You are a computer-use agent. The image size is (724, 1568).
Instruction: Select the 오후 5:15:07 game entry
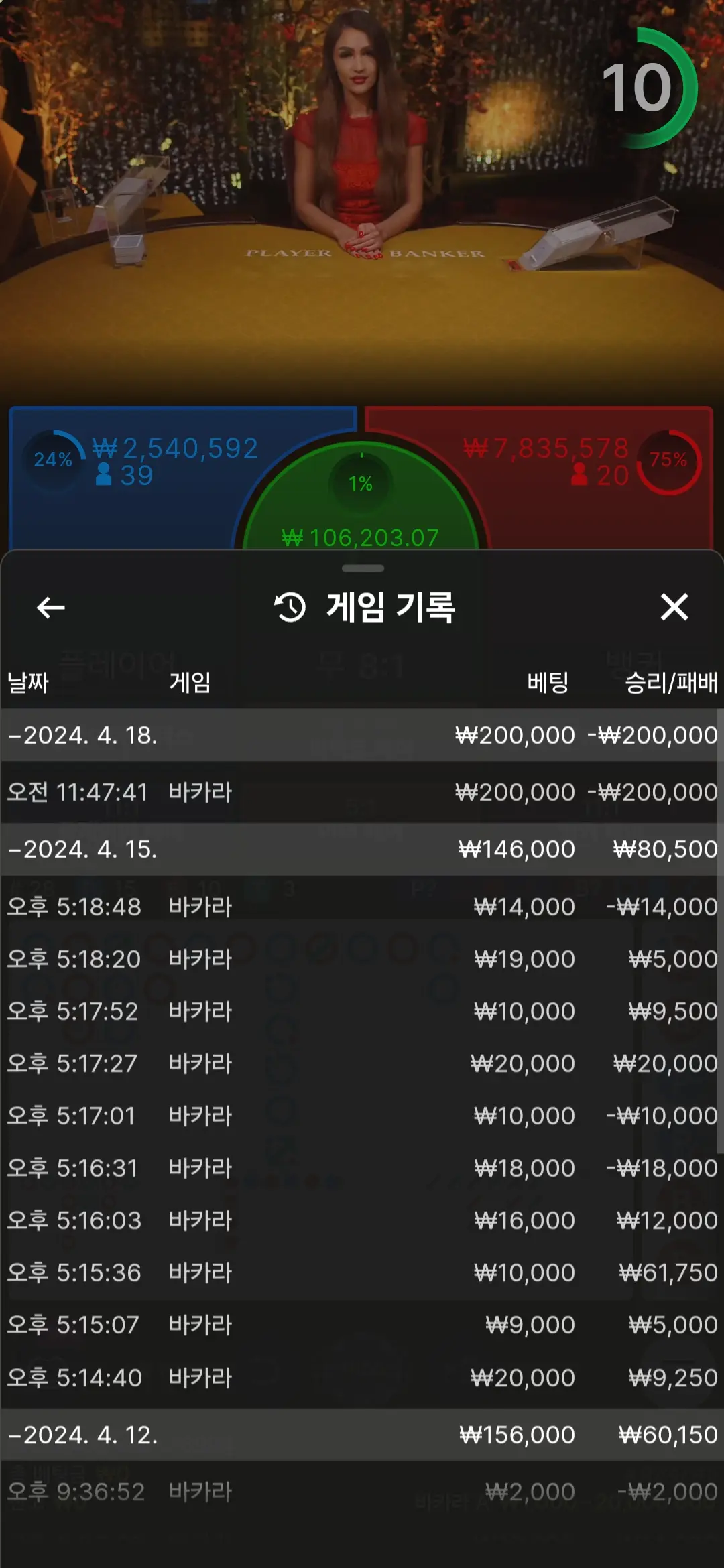[362, 1325]
